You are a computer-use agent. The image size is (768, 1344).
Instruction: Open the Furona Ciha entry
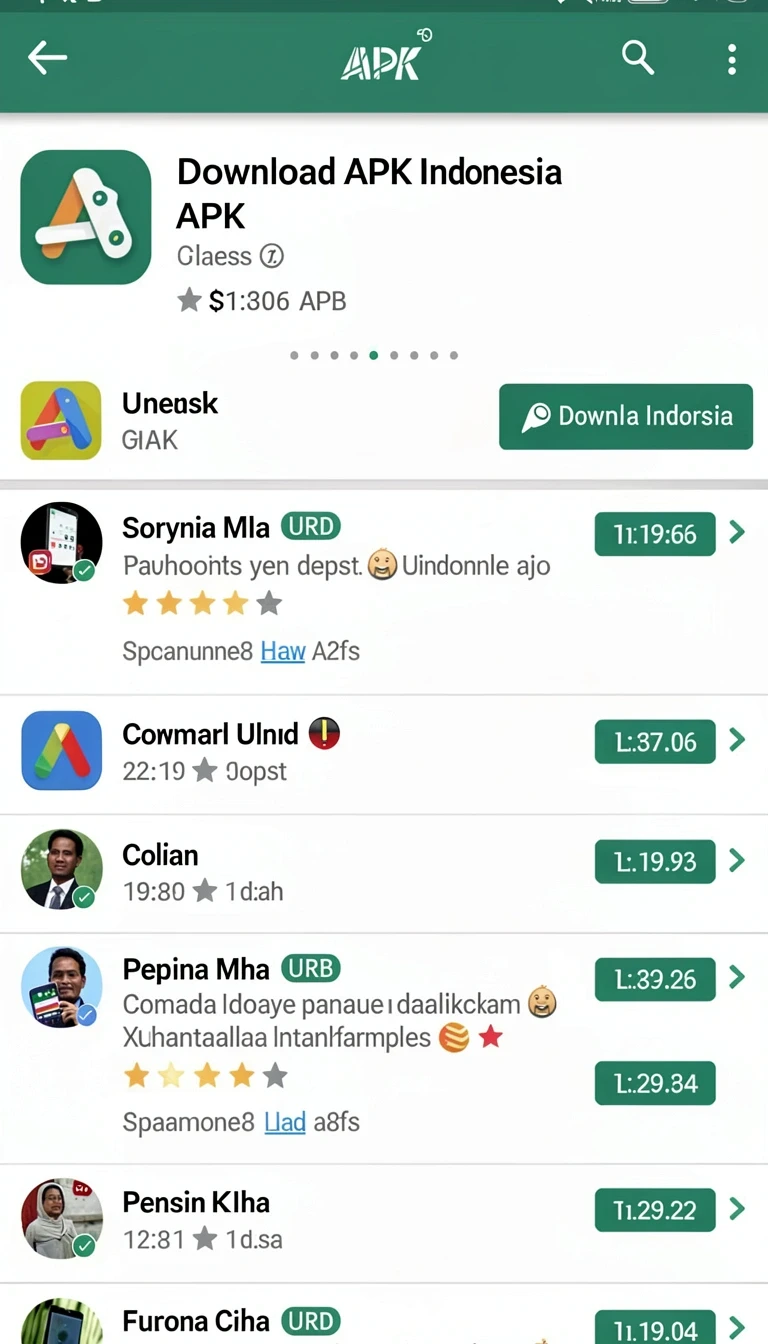point(384,1315)
